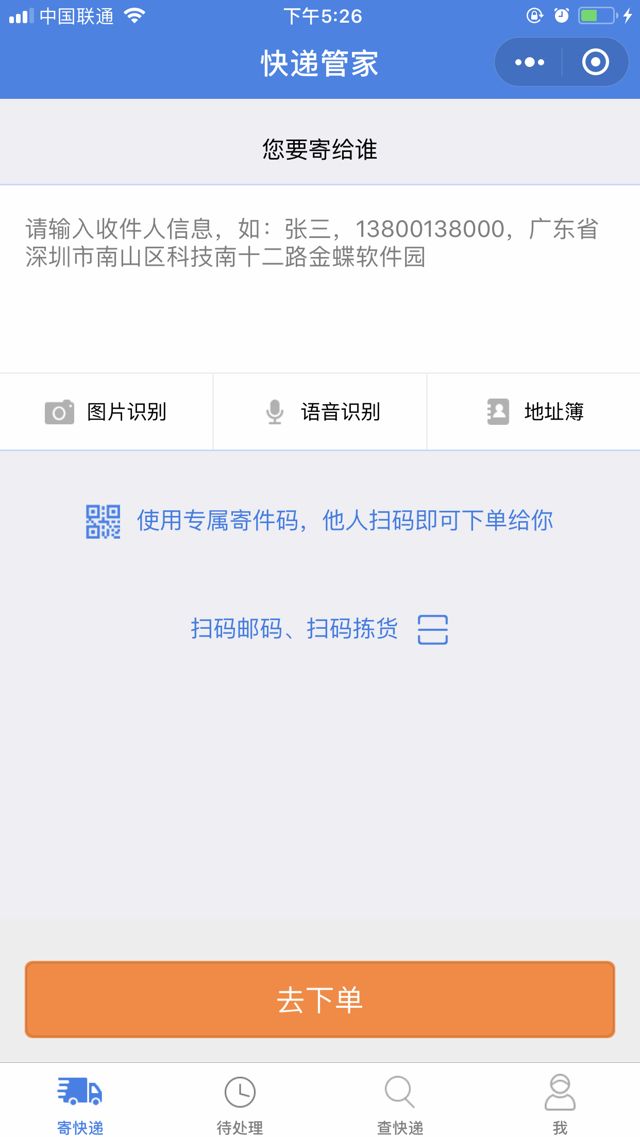640x1137 pixels.
Task: Switch to the 寄快递 tab
Action: [x=80, y=1103]
